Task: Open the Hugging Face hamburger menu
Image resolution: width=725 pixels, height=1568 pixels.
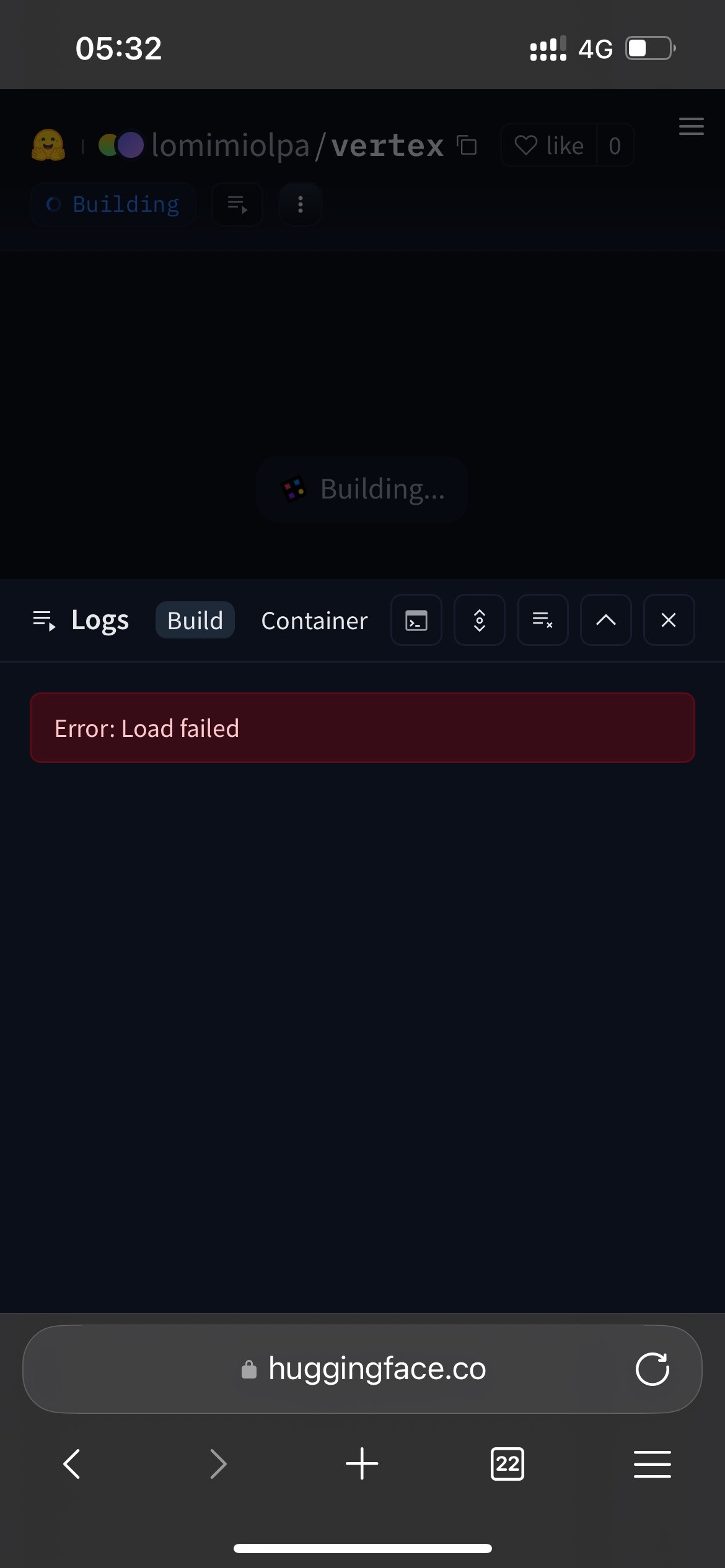Action: (691, 126)
